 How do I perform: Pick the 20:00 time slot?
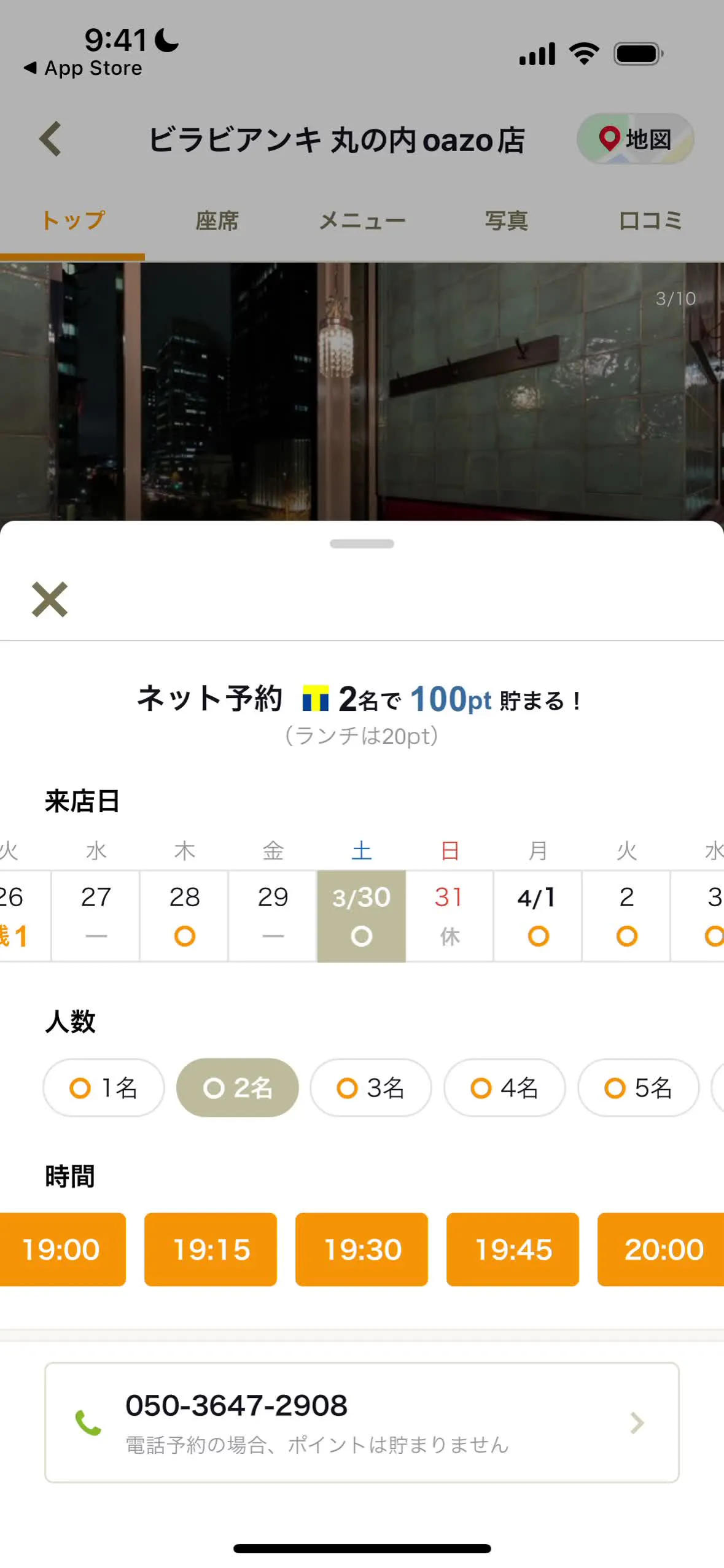pos(662,1249)
